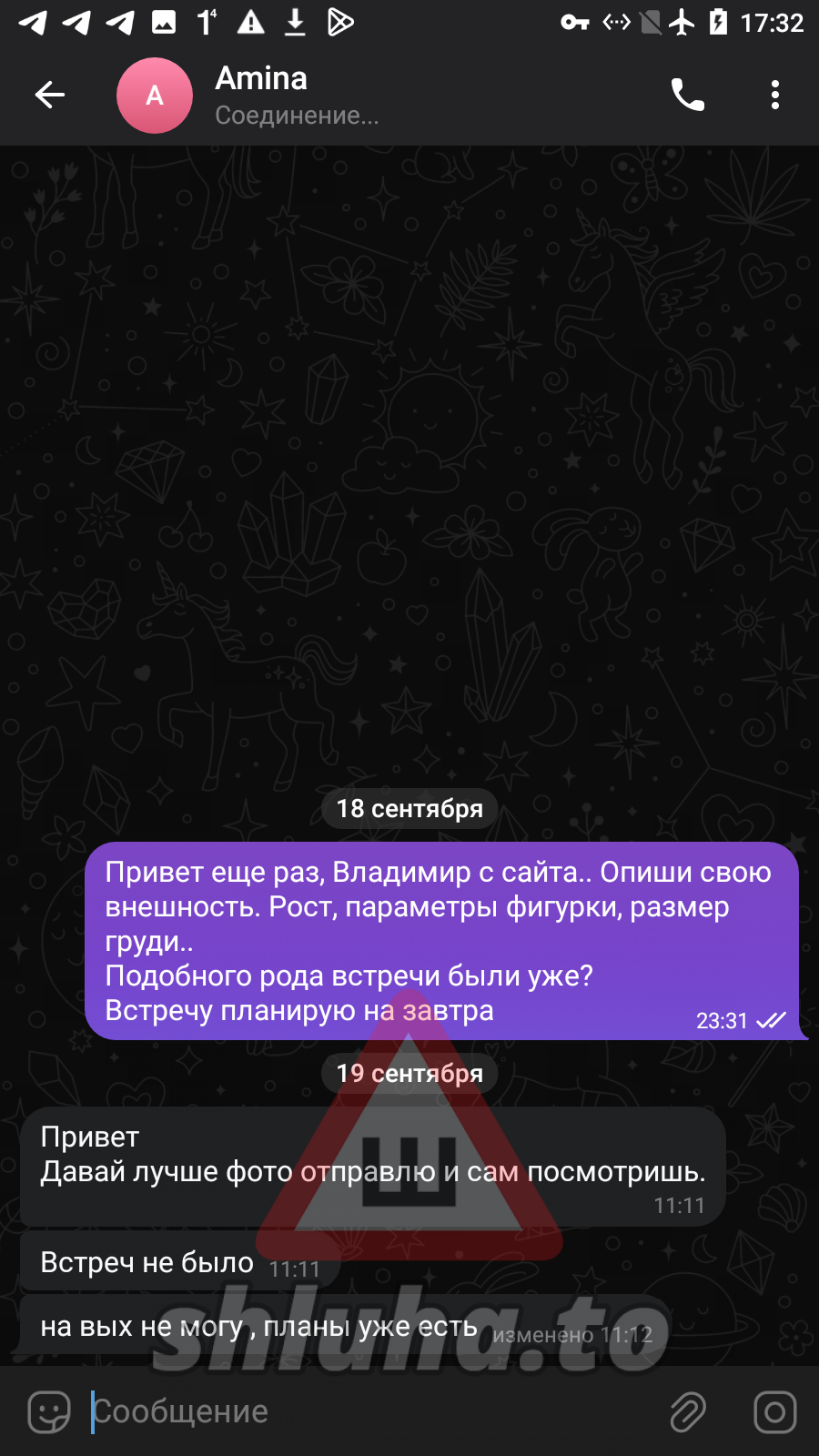The height and width of the screenshot is (1456, 819).
Task: Open Amina's profile from the header
Action: pos(259,95)
